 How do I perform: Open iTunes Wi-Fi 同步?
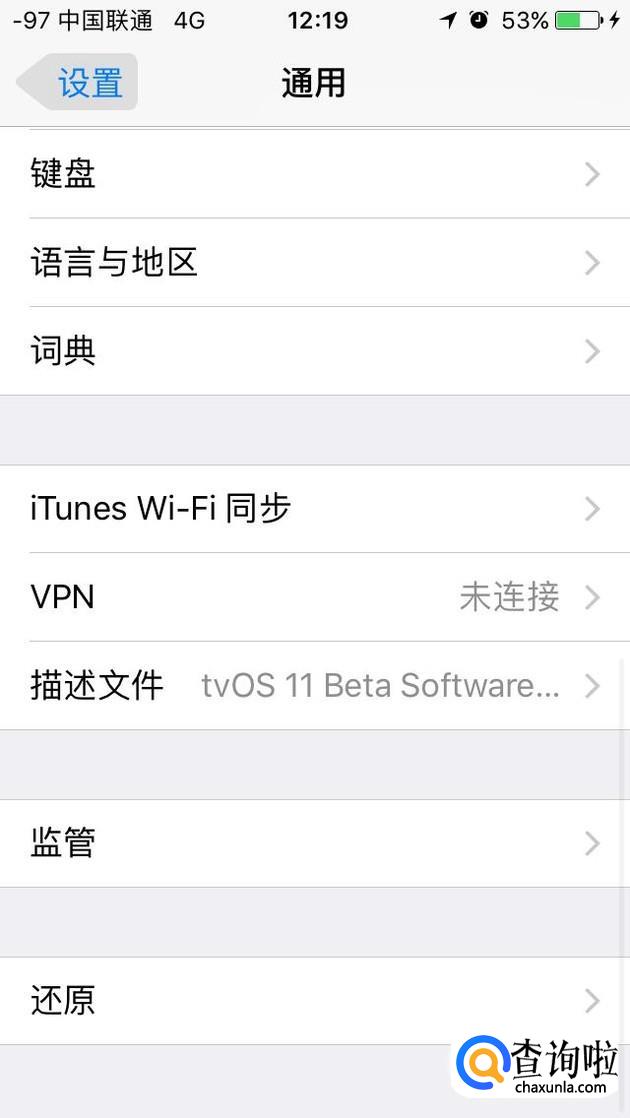tap(315, 508)
